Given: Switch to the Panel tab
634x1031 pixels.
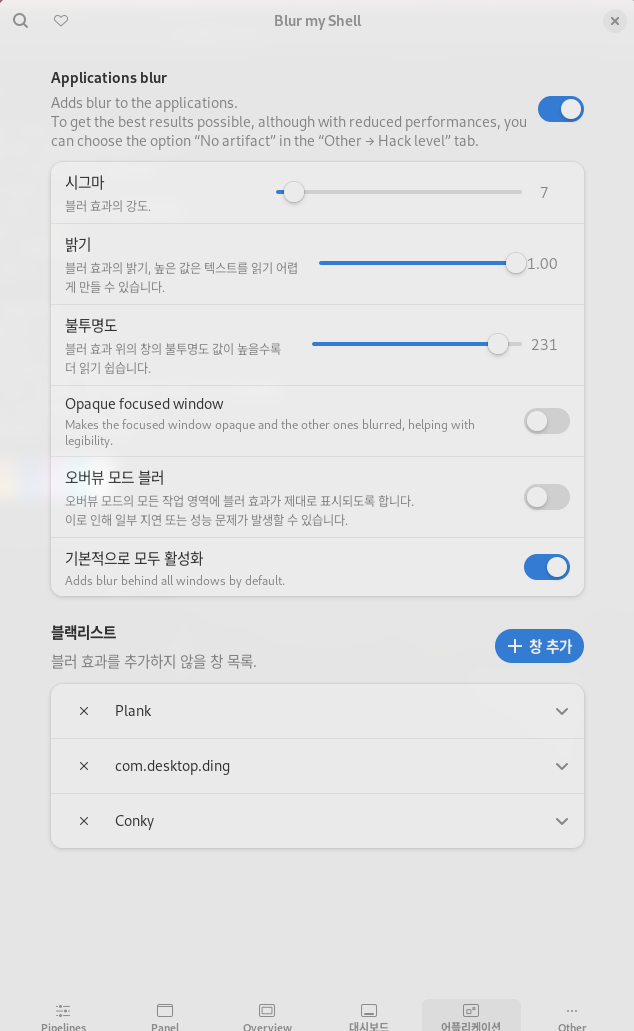Looking at the screenshot, I should click(165, 1016).
